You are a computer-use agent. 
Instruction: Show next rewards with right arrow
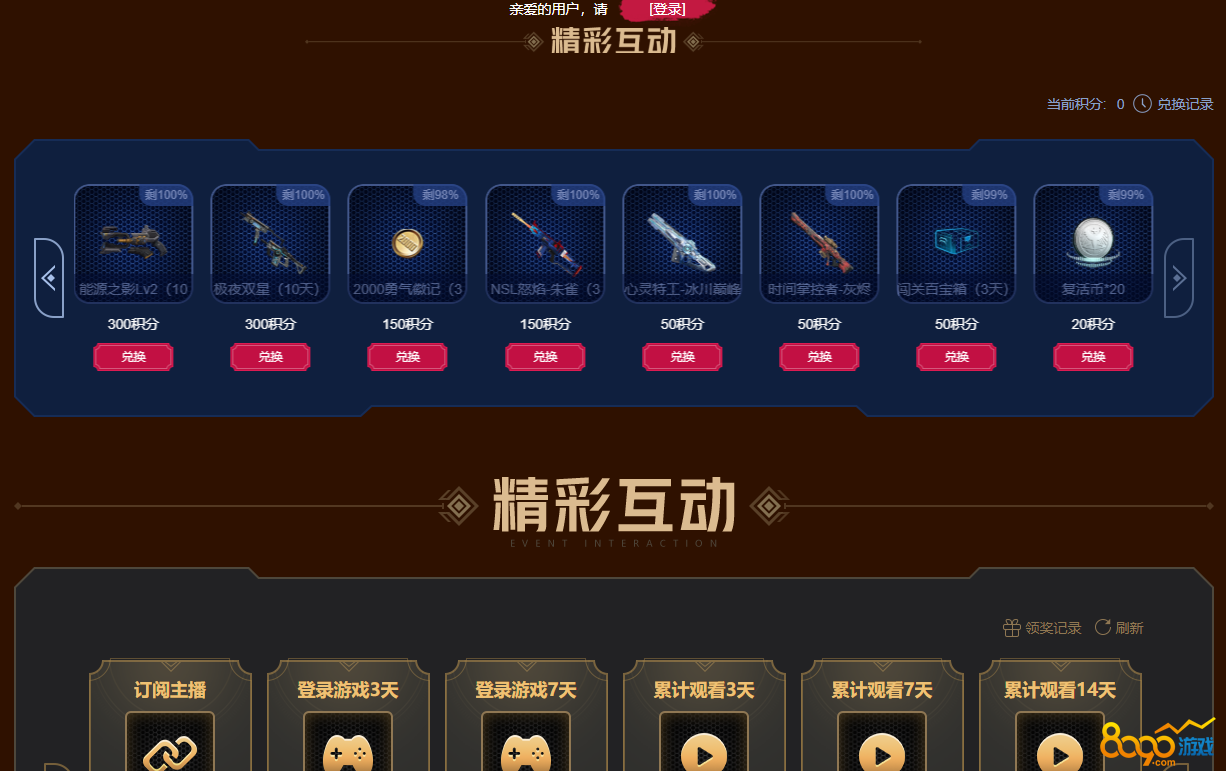1179,278
